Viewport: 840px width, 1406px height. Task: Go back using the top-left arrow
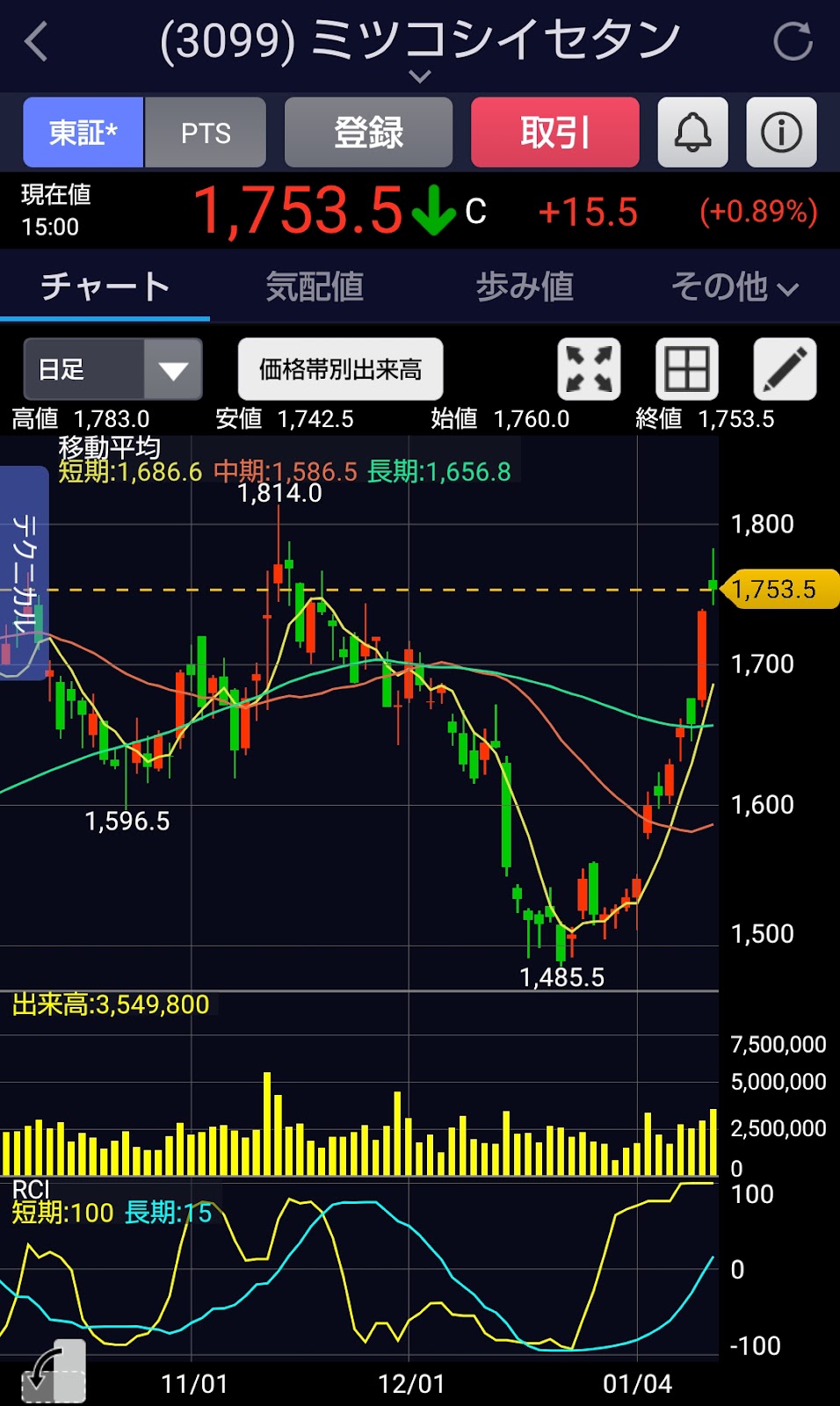[37, 41]
